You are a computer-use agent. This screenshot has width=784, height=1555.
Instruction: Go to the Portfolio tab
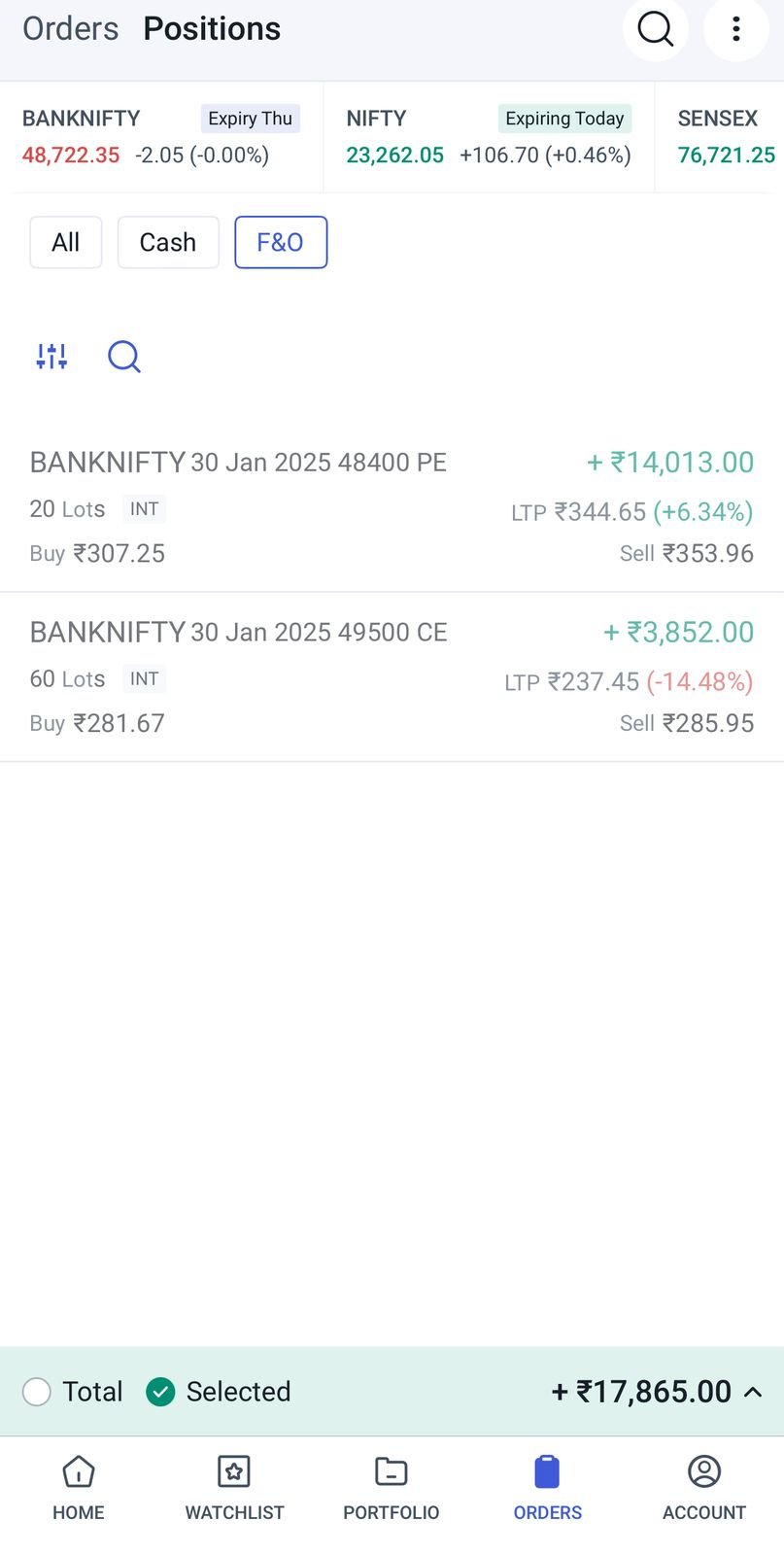point(392,1488)
